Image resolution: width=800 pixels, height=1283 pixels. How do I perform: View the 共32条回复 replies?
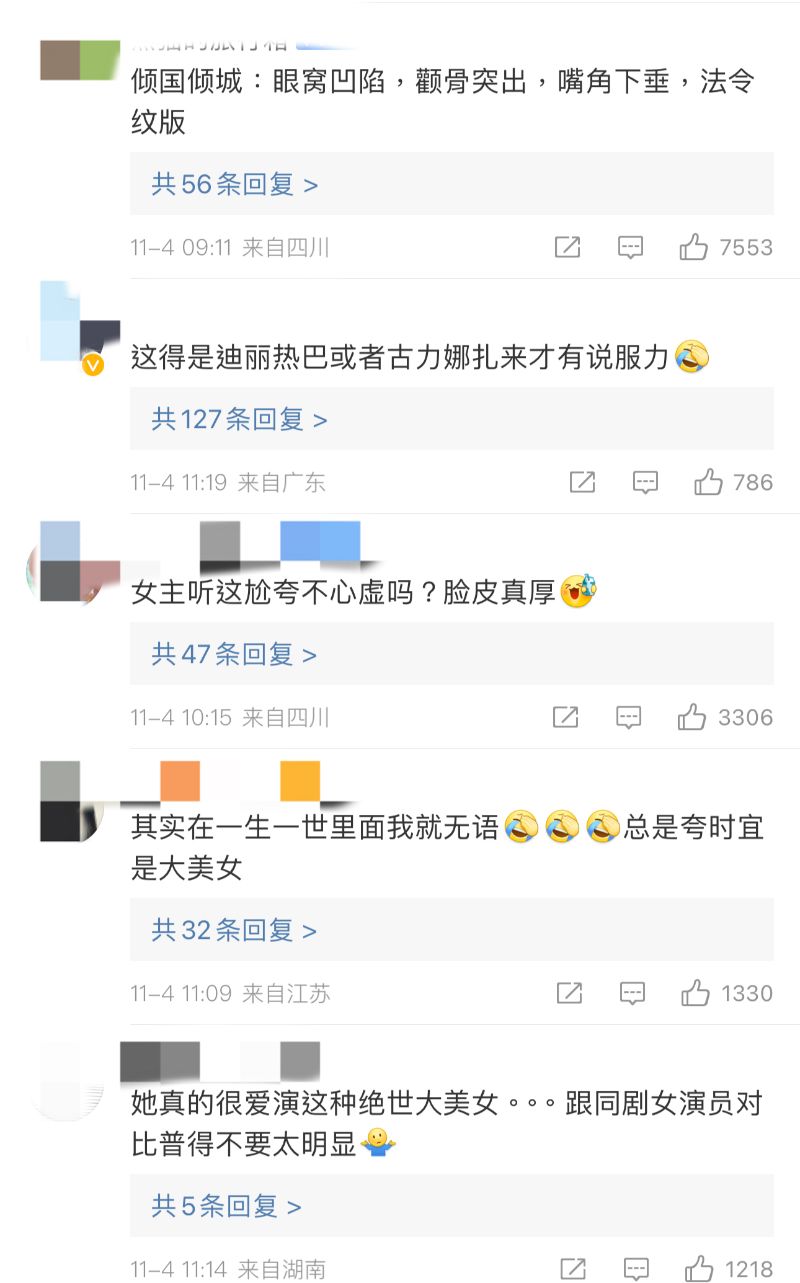click(234, 930)
